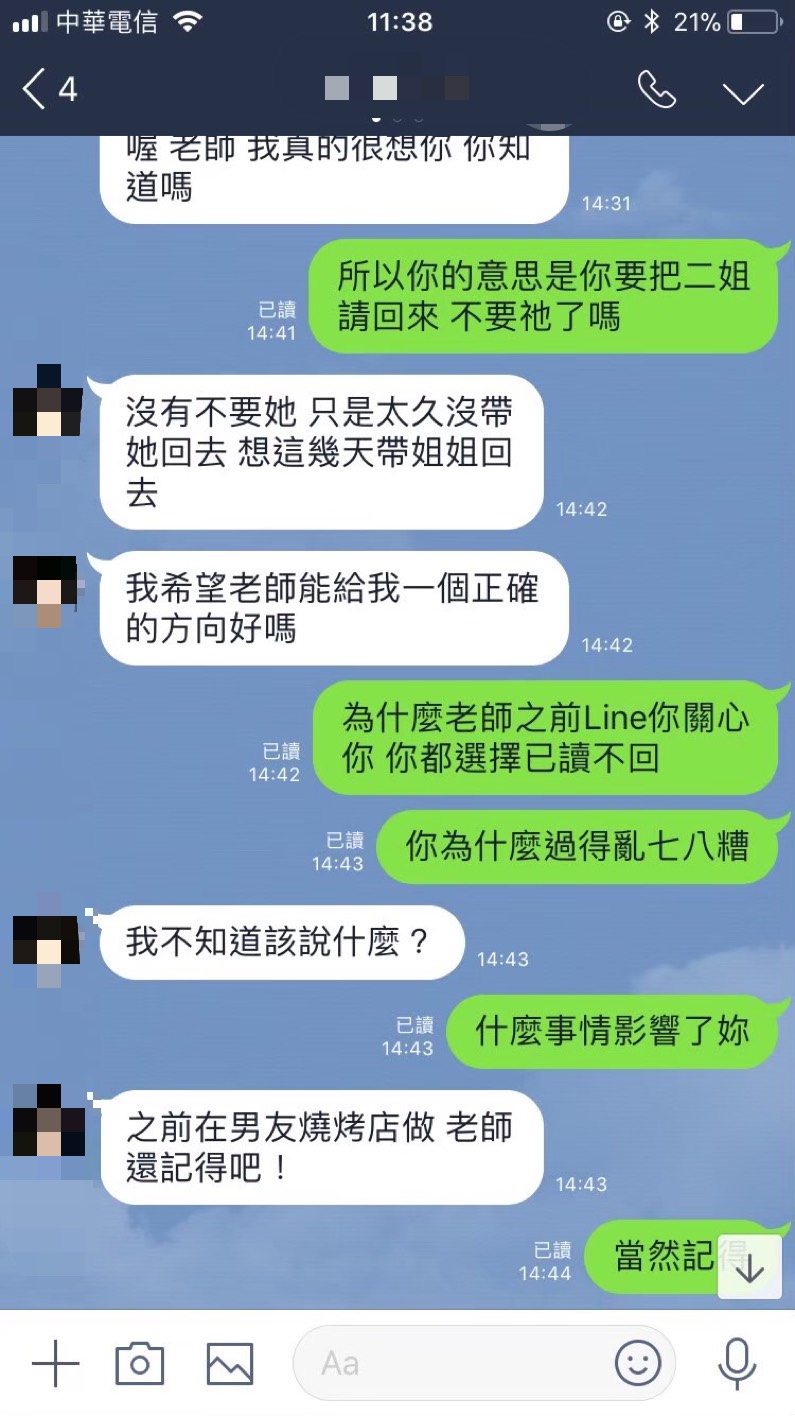Expand the chat options chevron menu

point(743,92)
